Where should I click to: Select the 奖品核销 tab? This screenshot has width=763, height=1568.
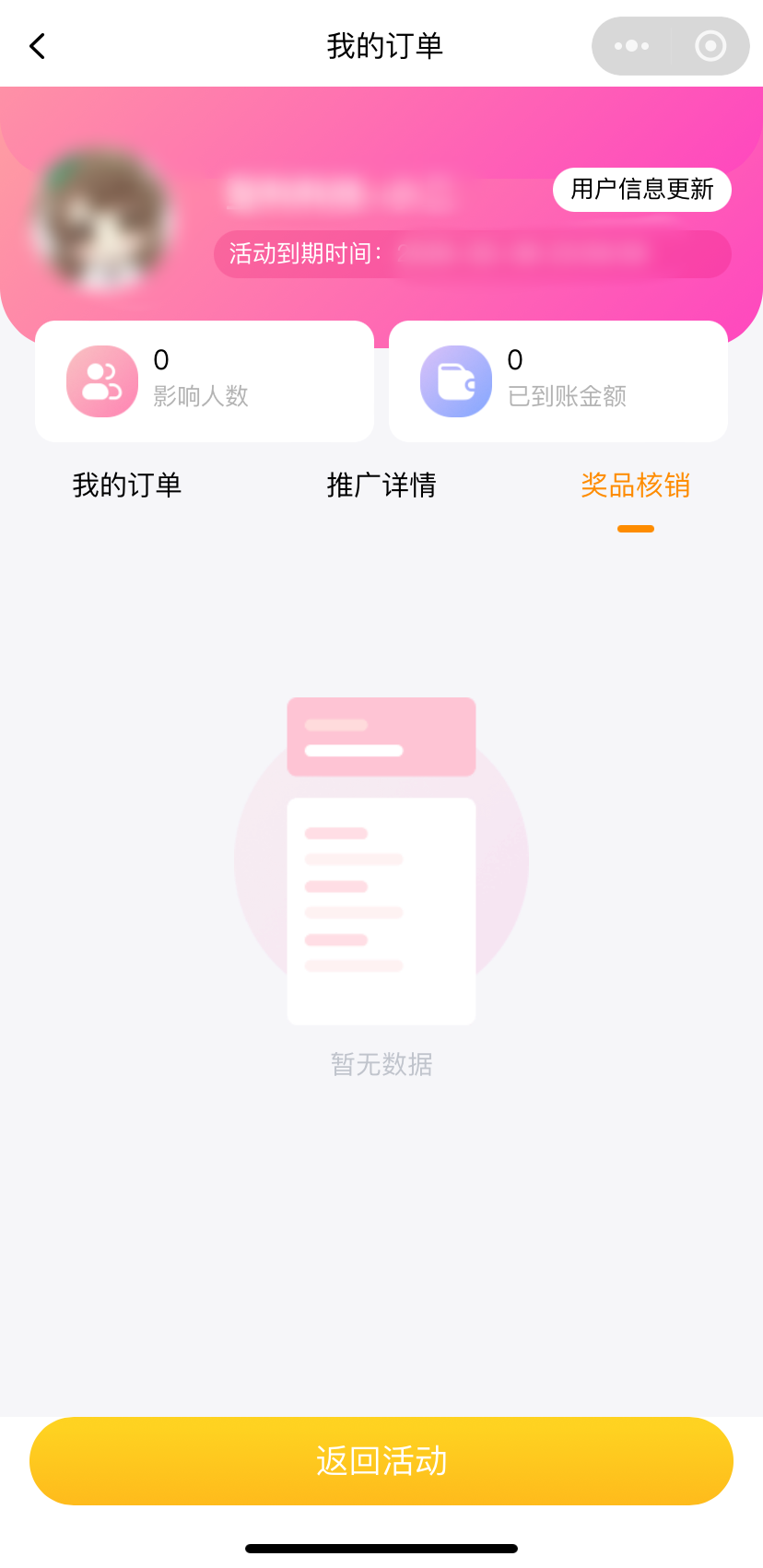[x=636, y=486]
